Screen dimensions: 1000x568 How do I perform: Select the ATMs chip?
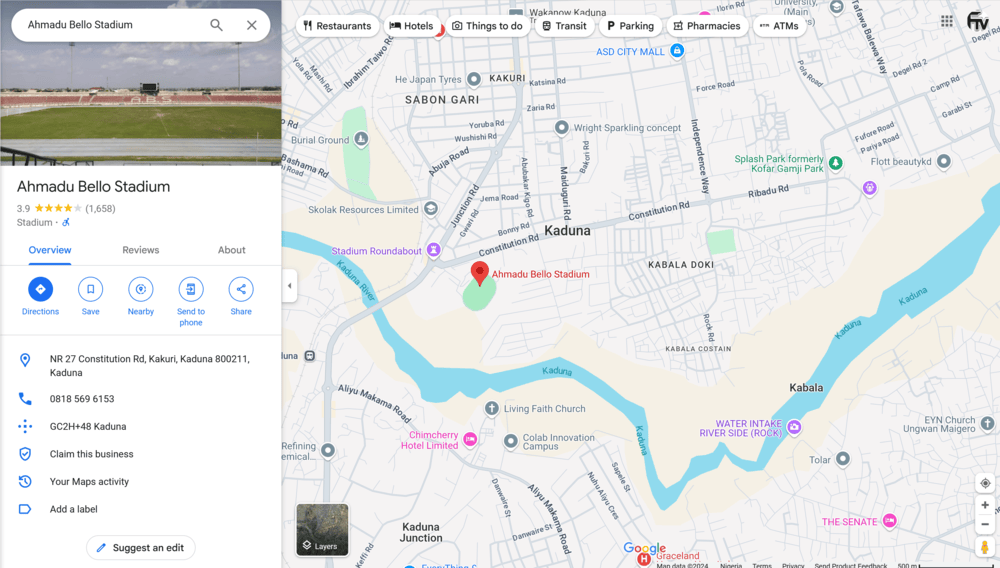coord(779,26)
